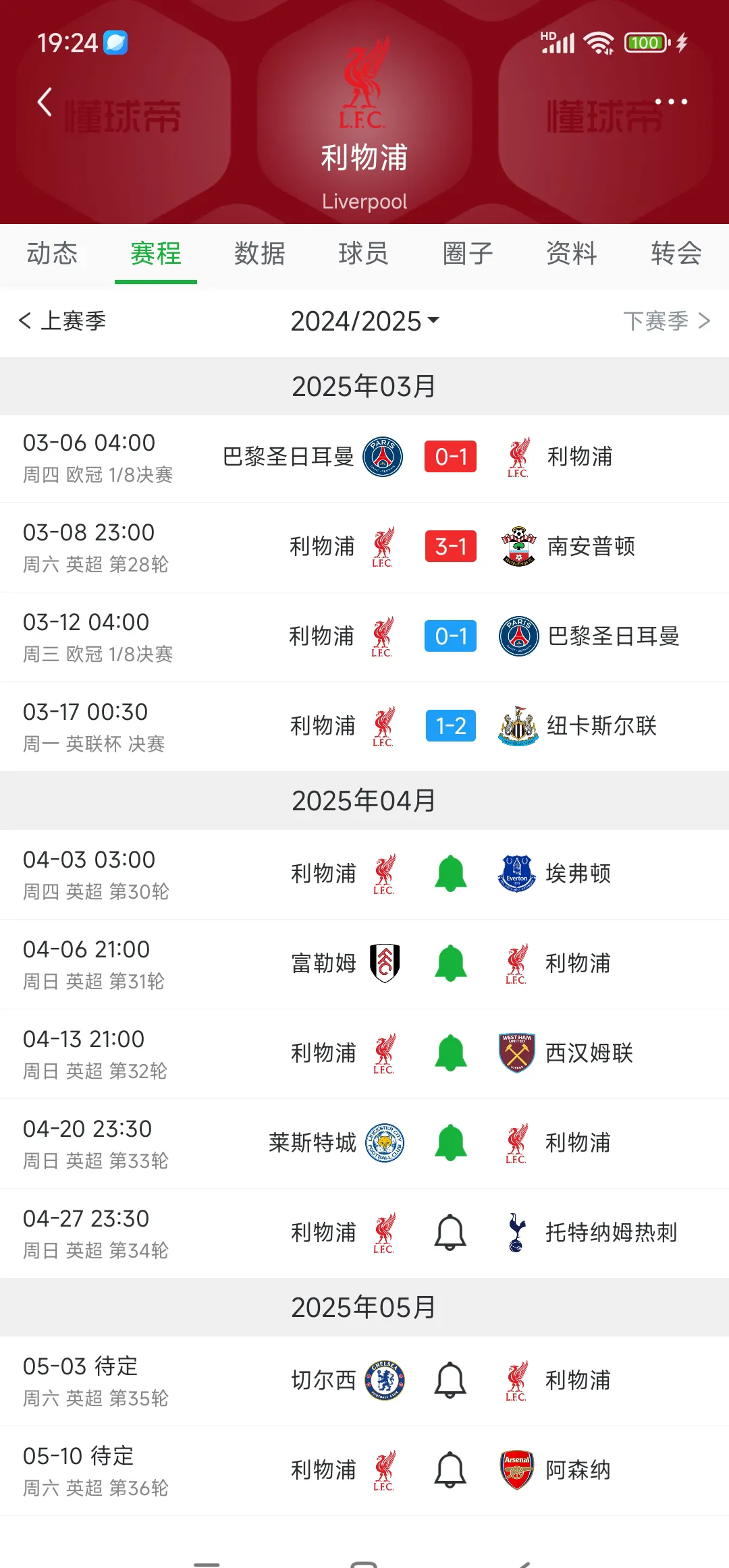Select the Paris Saint-Germain club logo
Image resolution: width=729 pixels, height=1568 pixels.
click(x=381, y=457)
